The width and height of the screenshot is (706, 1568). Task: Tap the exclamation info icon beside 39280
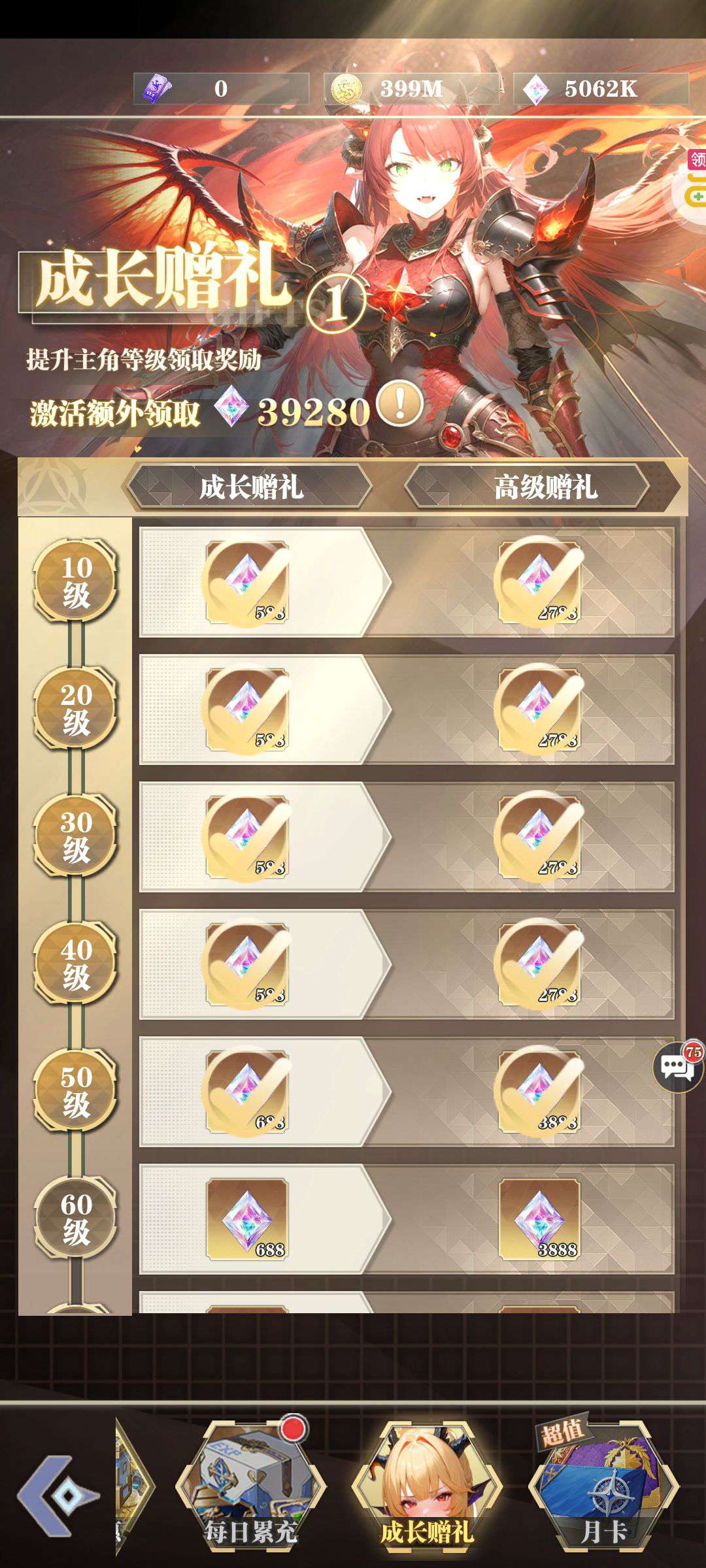(x=399, y=404)
